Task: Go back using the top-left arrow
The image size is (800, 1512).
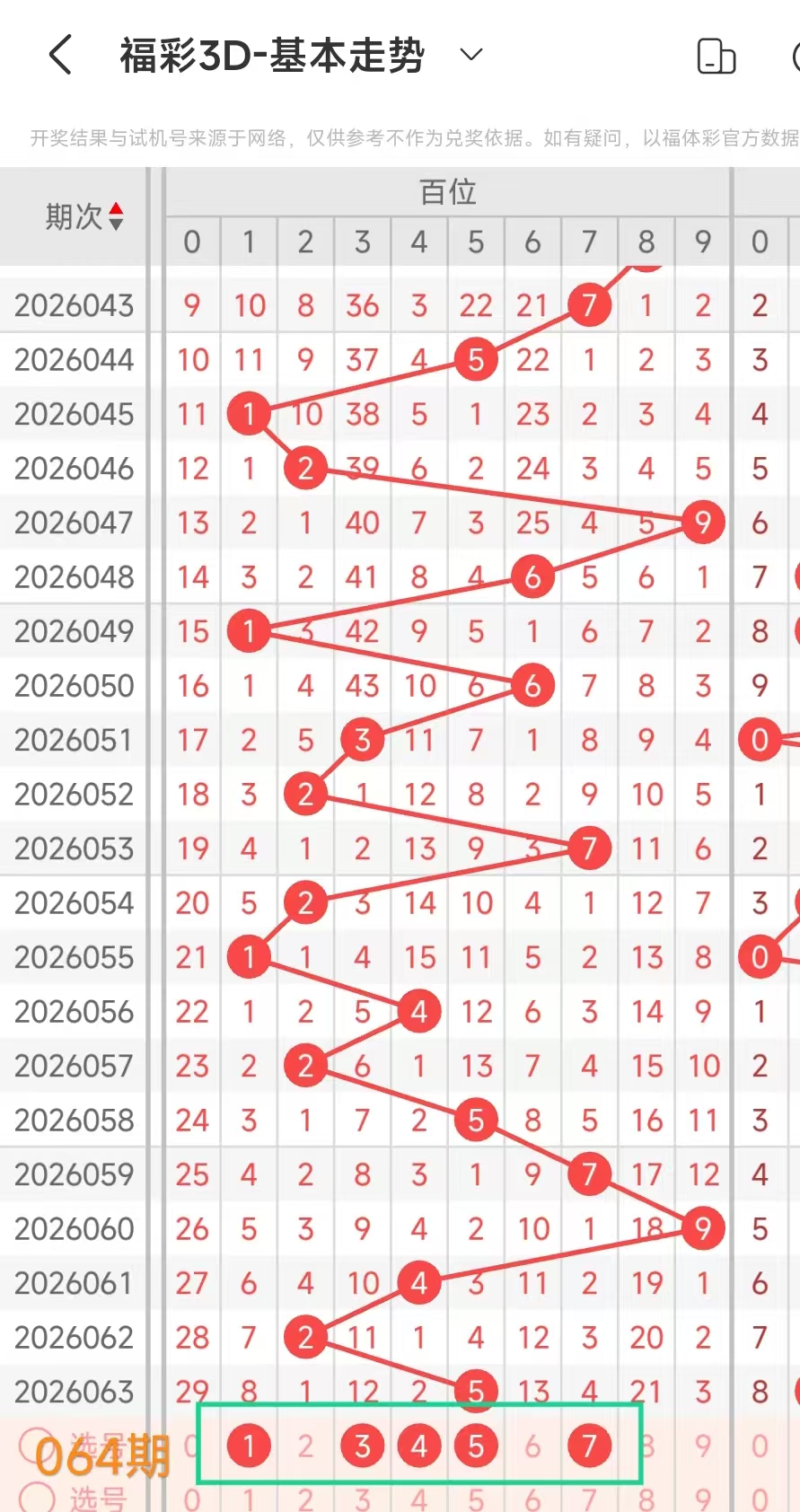Action: (60, 56)
